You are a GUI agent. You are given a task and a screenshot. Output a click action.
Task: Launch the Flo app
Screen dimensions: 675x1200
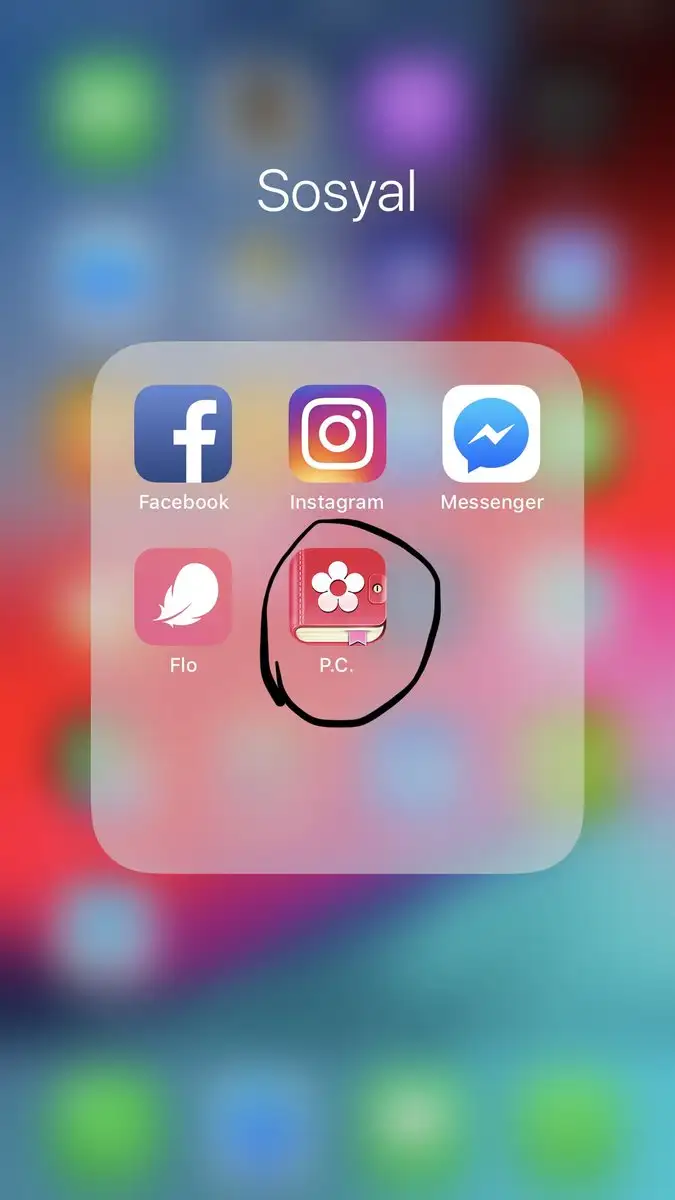[183, 597]
